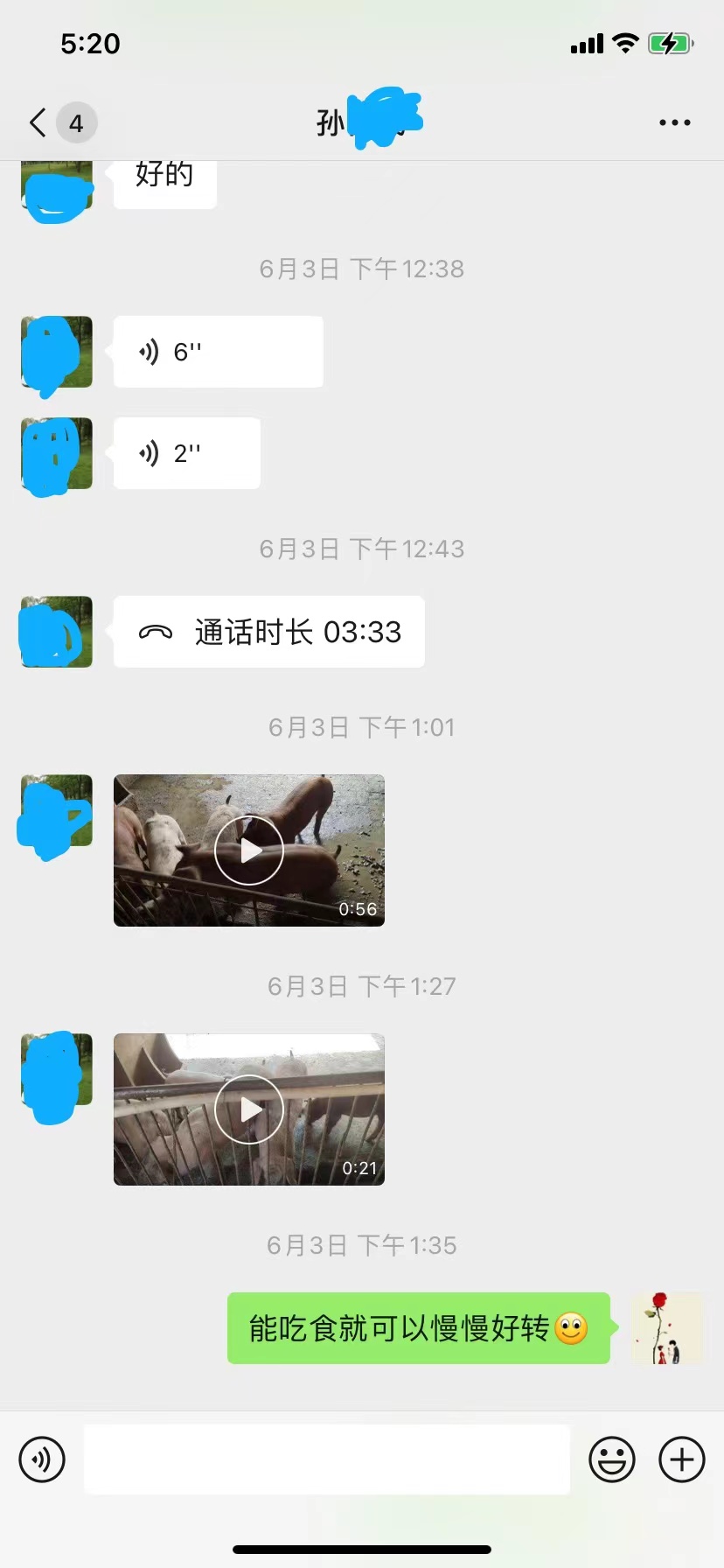The width and height of the screenshot is (724, 1568).
Task: Open the plus attachment menu
Action: 681,1459
